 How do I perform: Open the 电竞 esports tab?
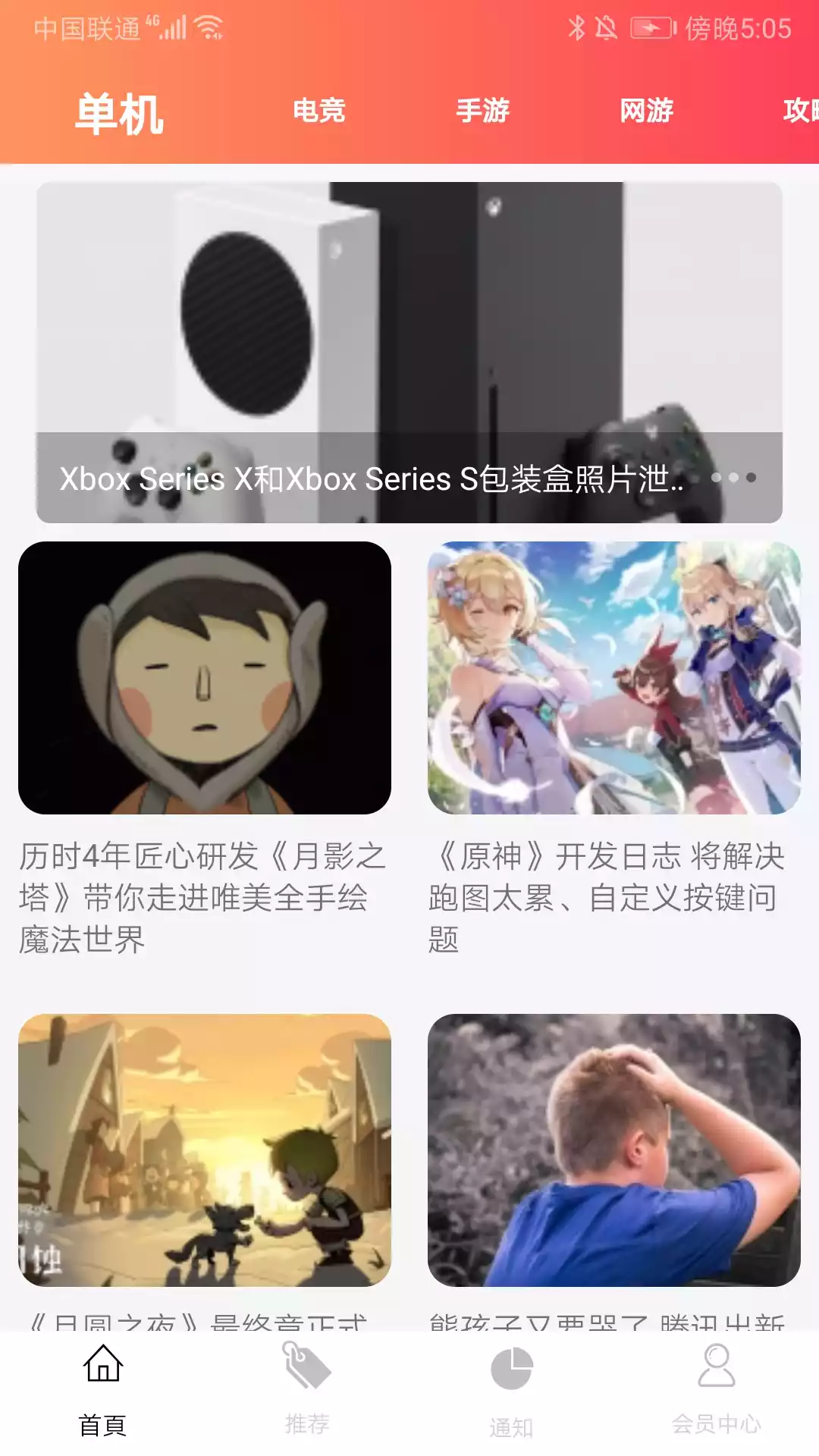coord(318,110)
